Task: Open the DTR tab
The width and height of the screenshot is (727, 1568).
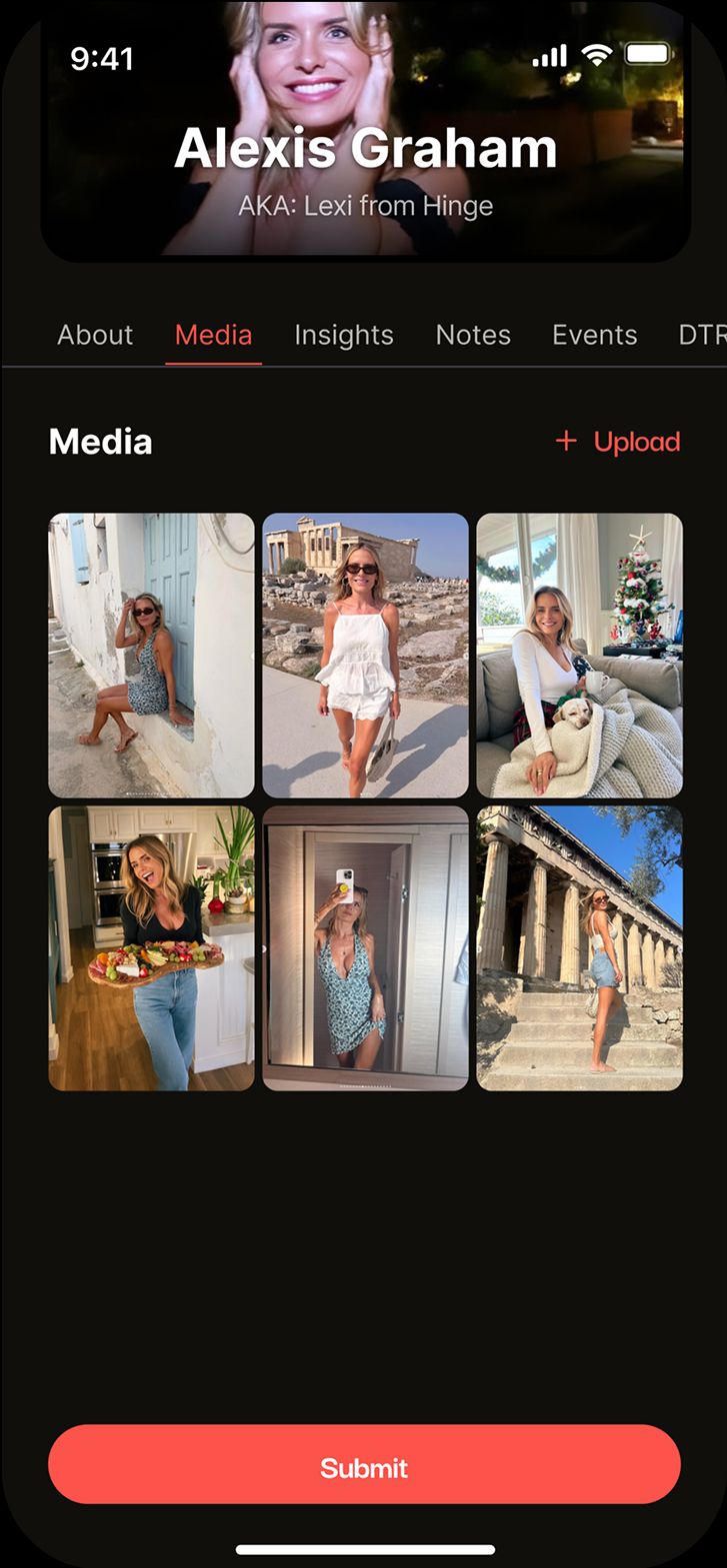Action: click(702, 335)
